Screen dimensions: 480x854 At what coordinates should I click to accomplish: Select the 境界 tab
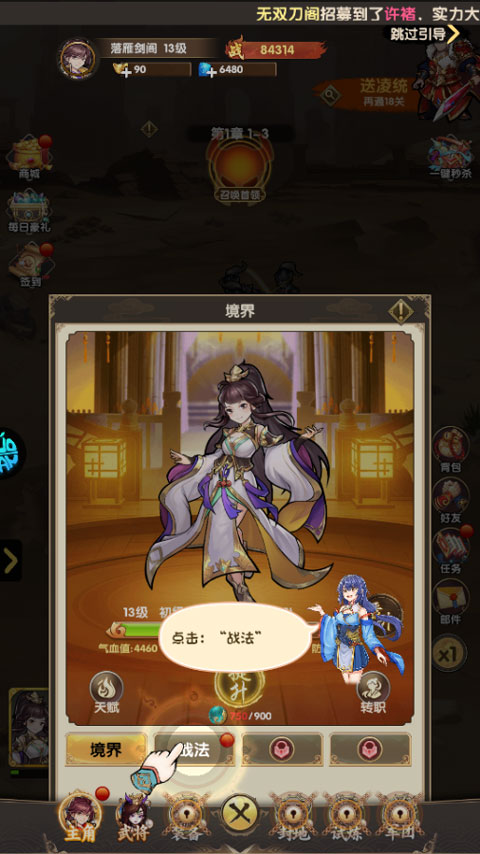coord(106,750)
